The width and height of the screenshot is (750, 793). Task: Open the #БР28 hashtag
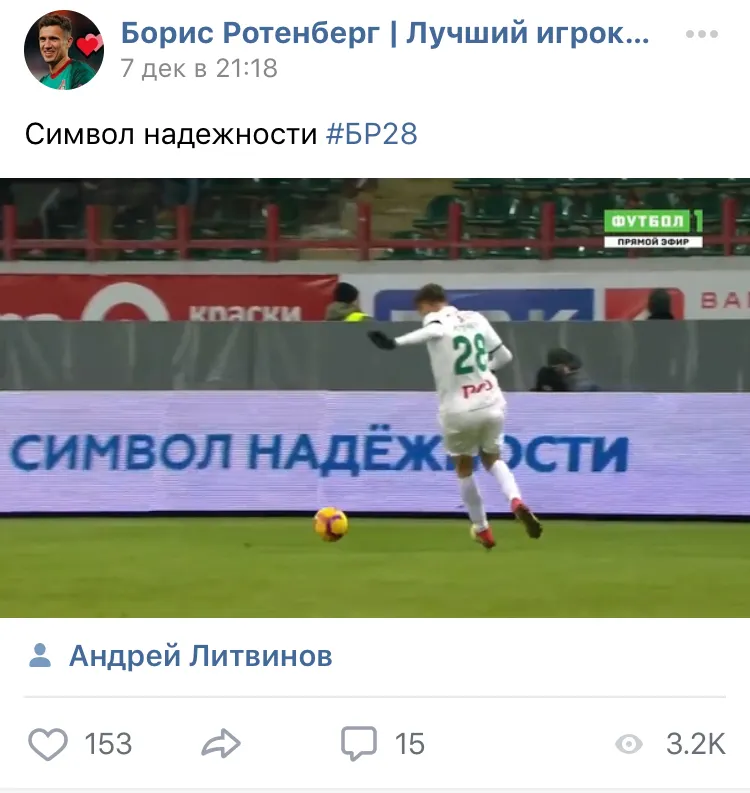click(x=372, y=134)
